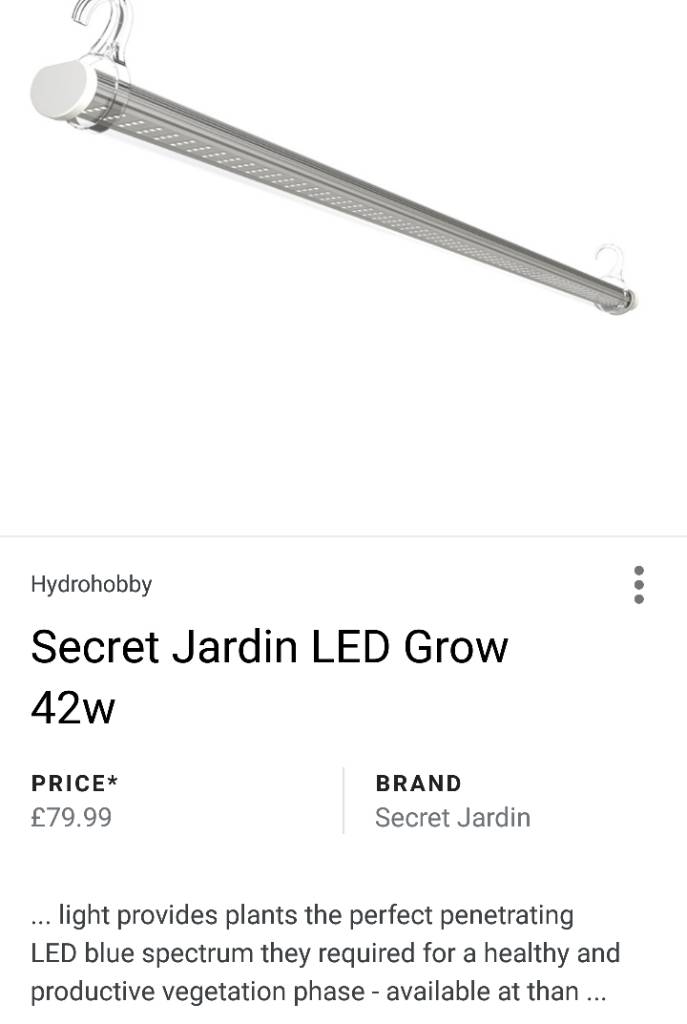Open the three-dot overflow menu

pos(639,585)
